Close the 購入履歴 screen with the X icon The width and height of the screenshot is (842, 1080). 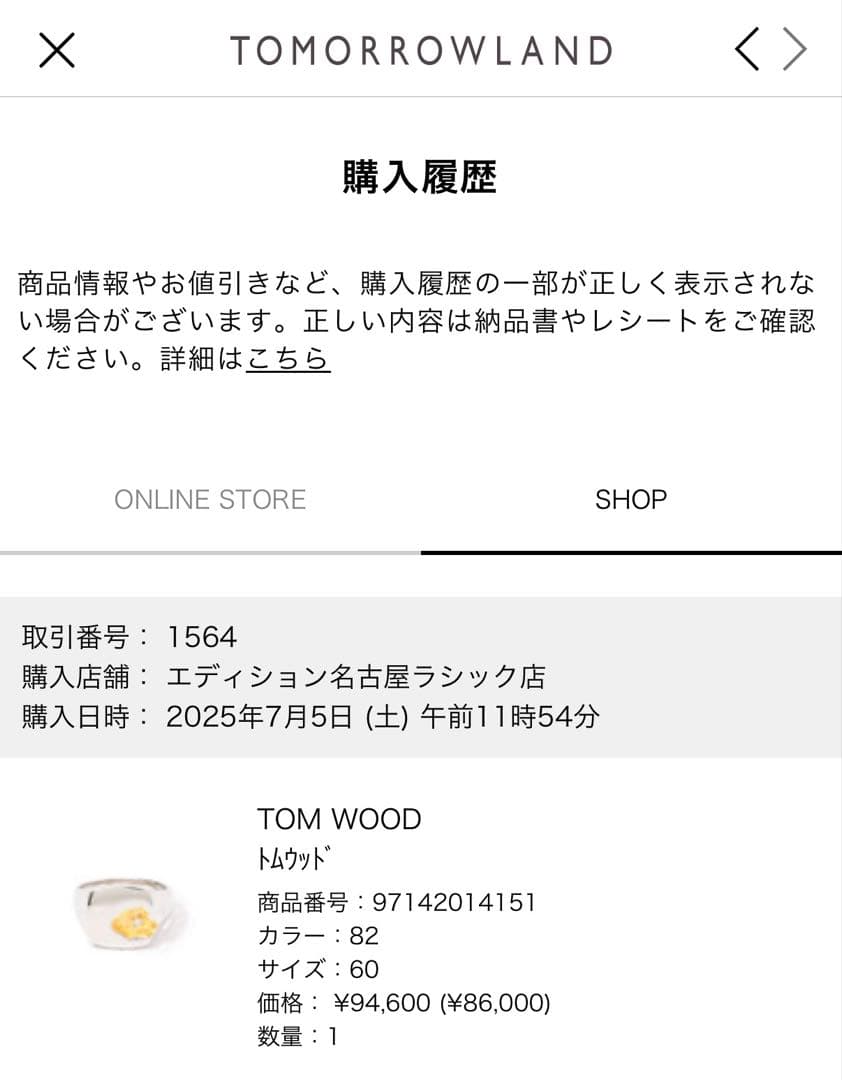point(57,48)
